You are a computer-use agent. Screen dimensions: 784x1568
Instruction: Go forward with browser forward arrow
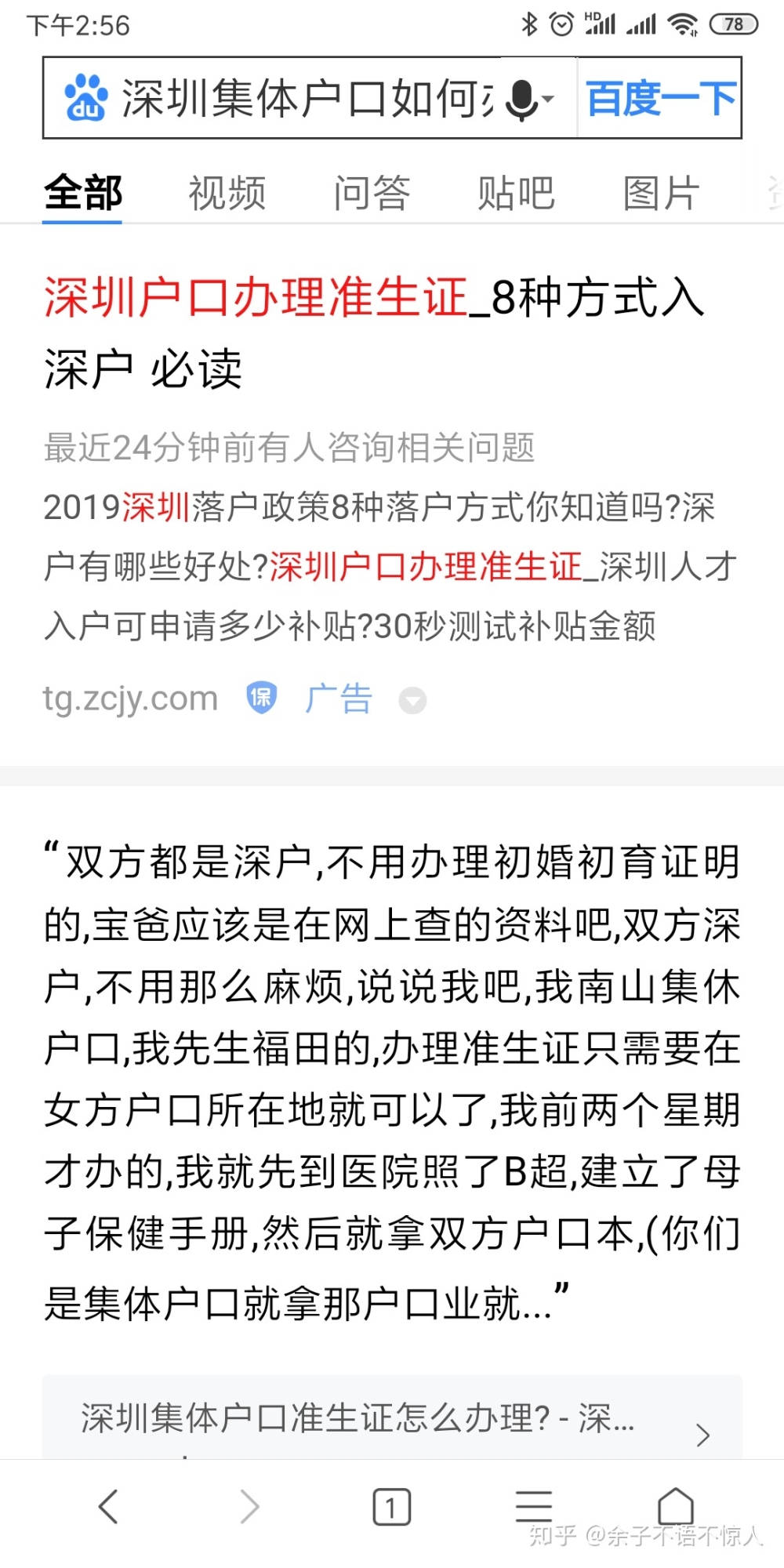249,1506
